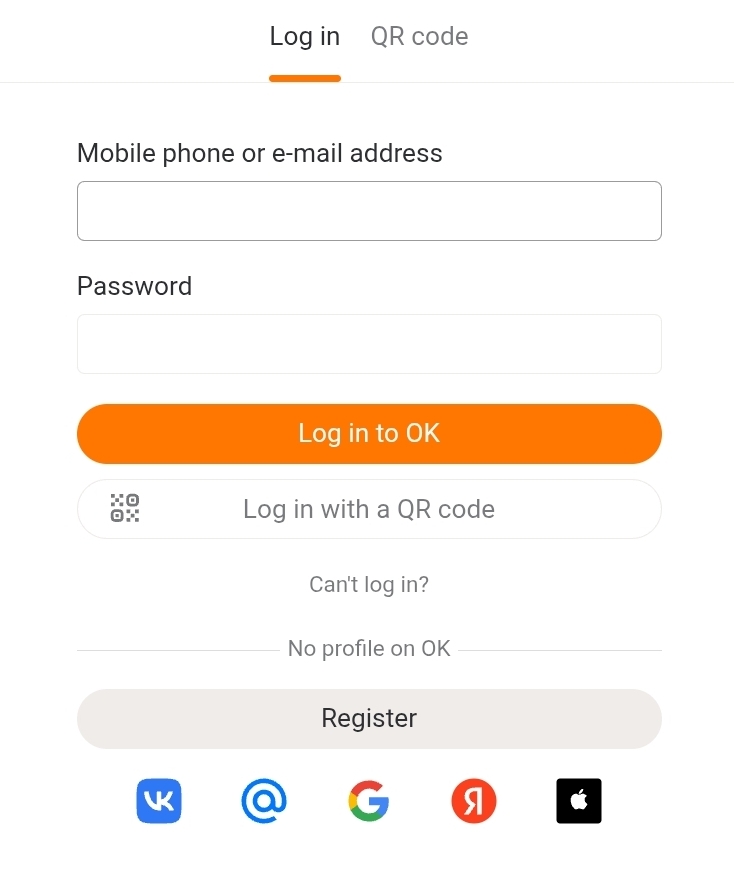Image resolution: width=734 pixels, height=893 pixels.
Task: Continue with the Apple icon
Action: (x=579, y=801)
